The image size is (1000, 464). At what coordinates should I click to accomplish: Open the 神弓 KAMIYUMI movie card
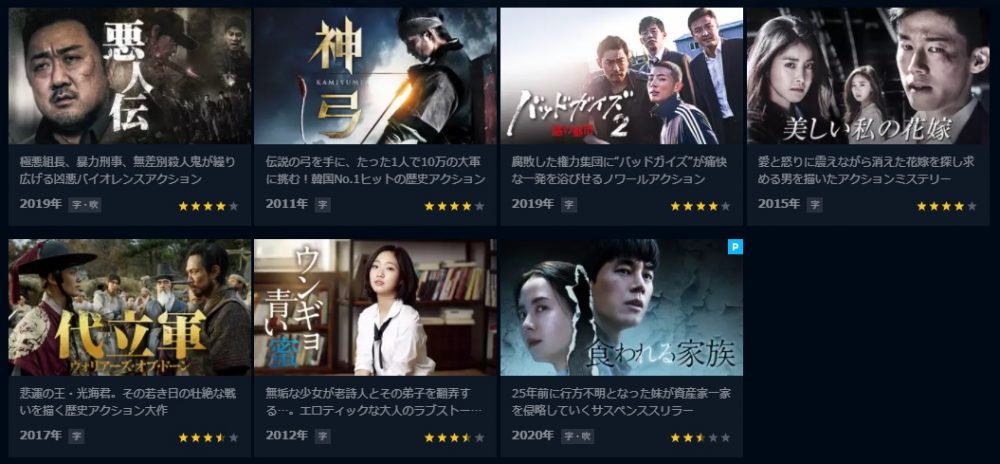[375, 76]
